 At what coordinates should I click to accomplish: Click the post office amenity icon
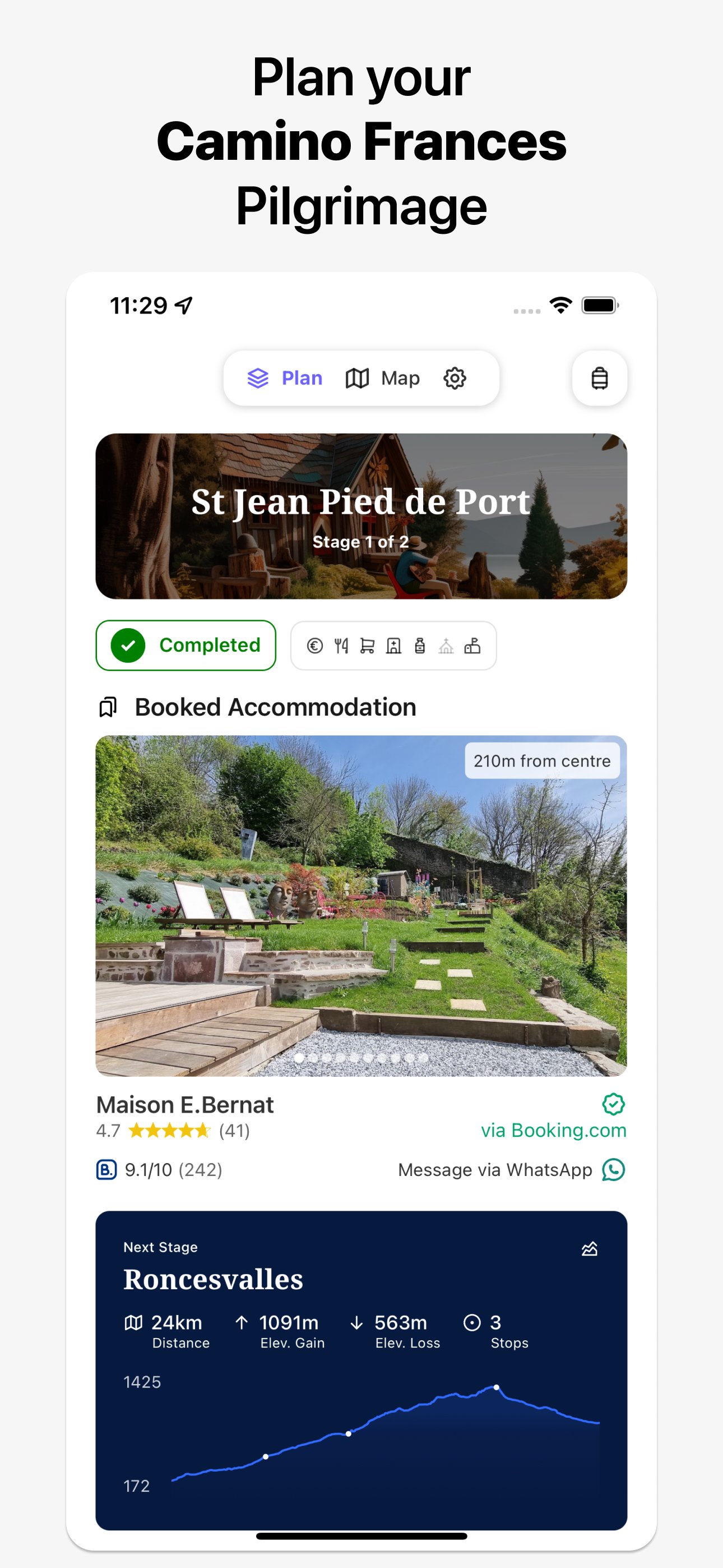coord(473,645)
